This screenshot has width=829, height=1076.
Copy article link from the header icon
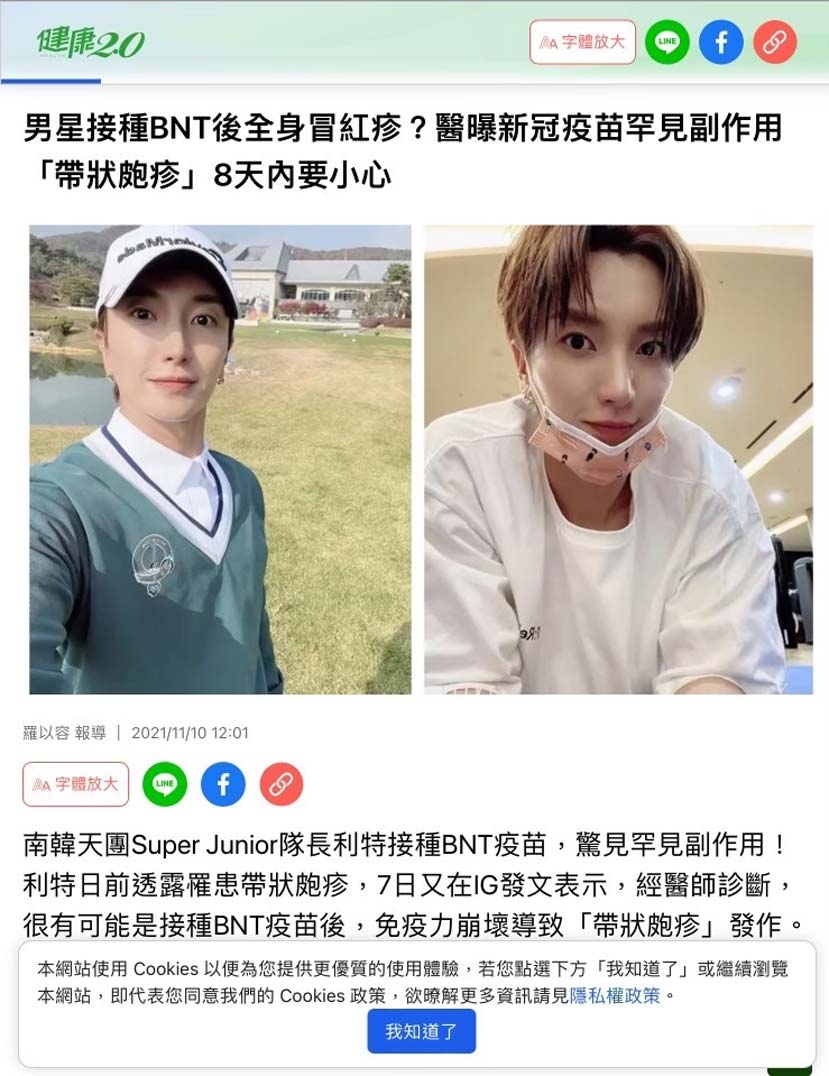(775, 42)
